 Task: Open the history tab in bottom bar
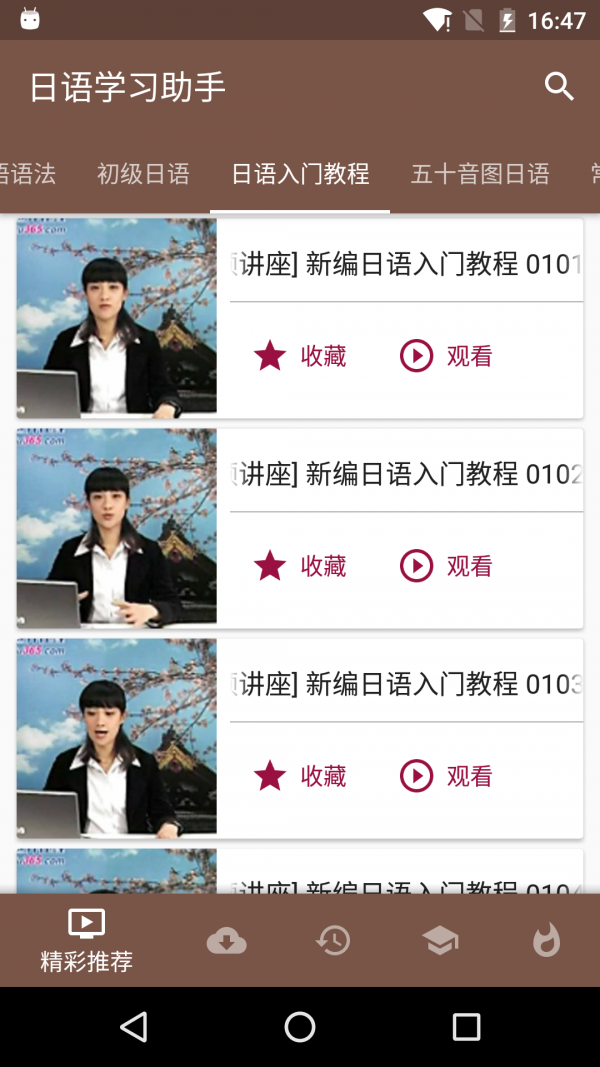pos(333,940)
